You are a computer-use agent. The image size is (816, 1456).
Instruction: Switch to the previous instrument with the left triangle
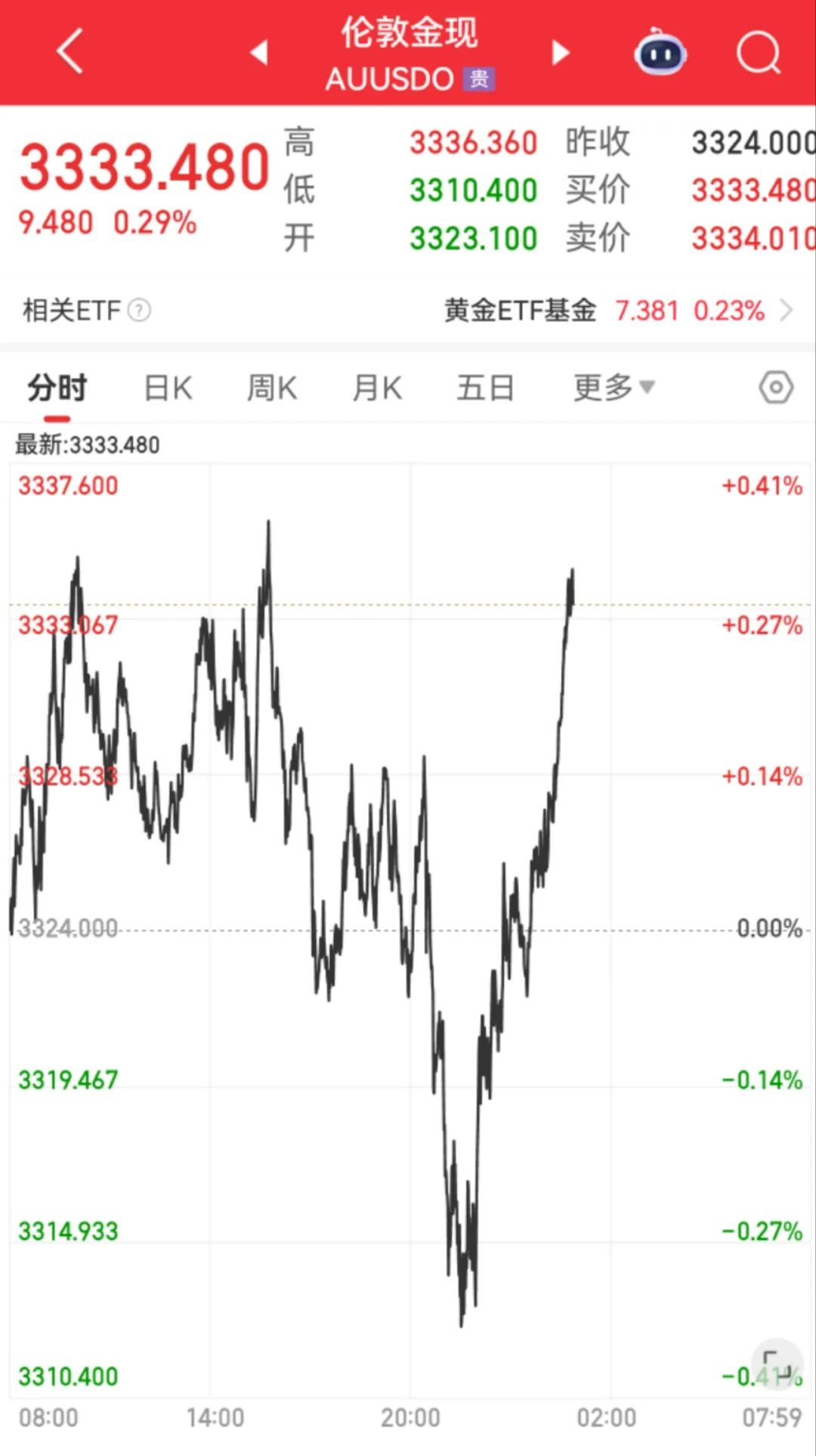pyautogui.click(x=259, y=52)
